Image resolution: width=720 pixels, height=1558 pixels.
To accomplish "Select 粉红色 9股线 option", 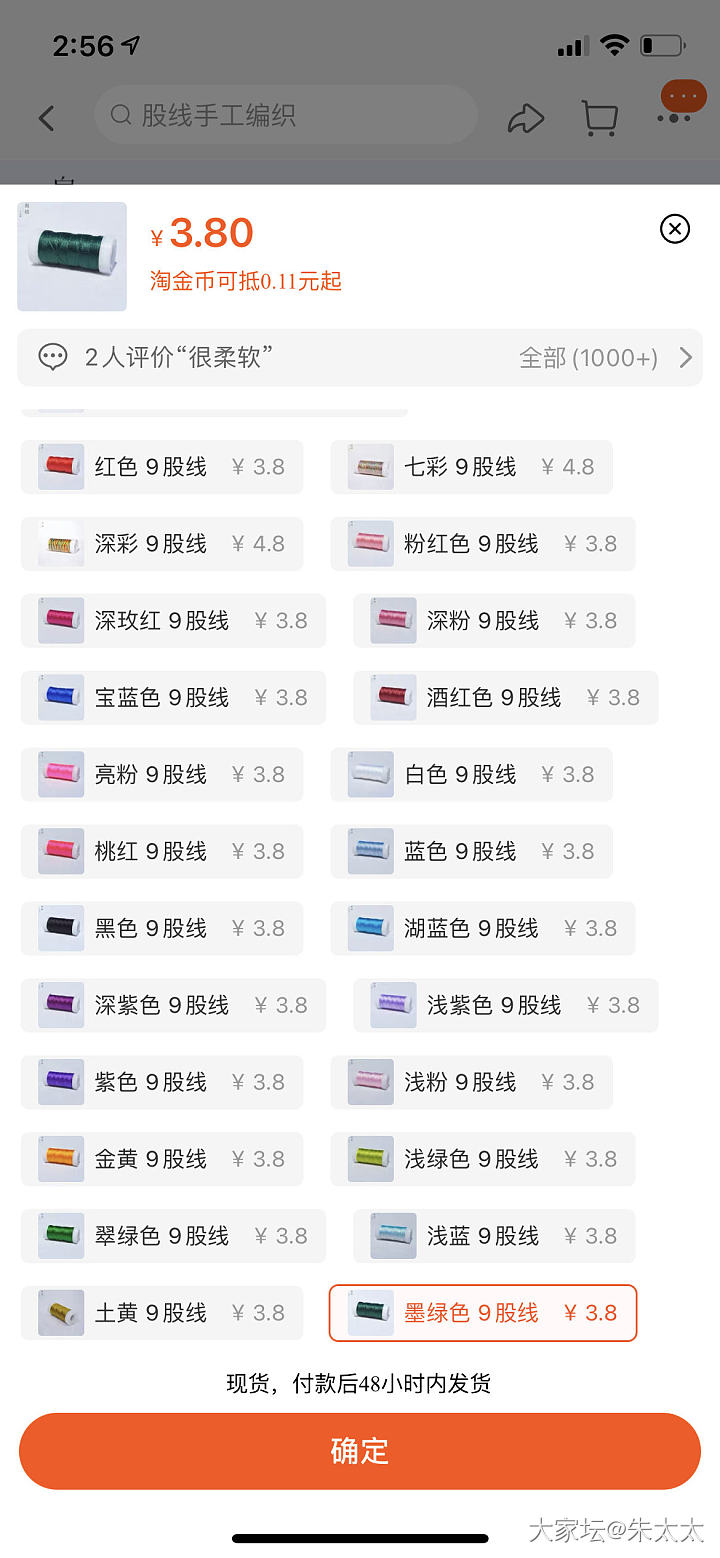I will point(483,544).
